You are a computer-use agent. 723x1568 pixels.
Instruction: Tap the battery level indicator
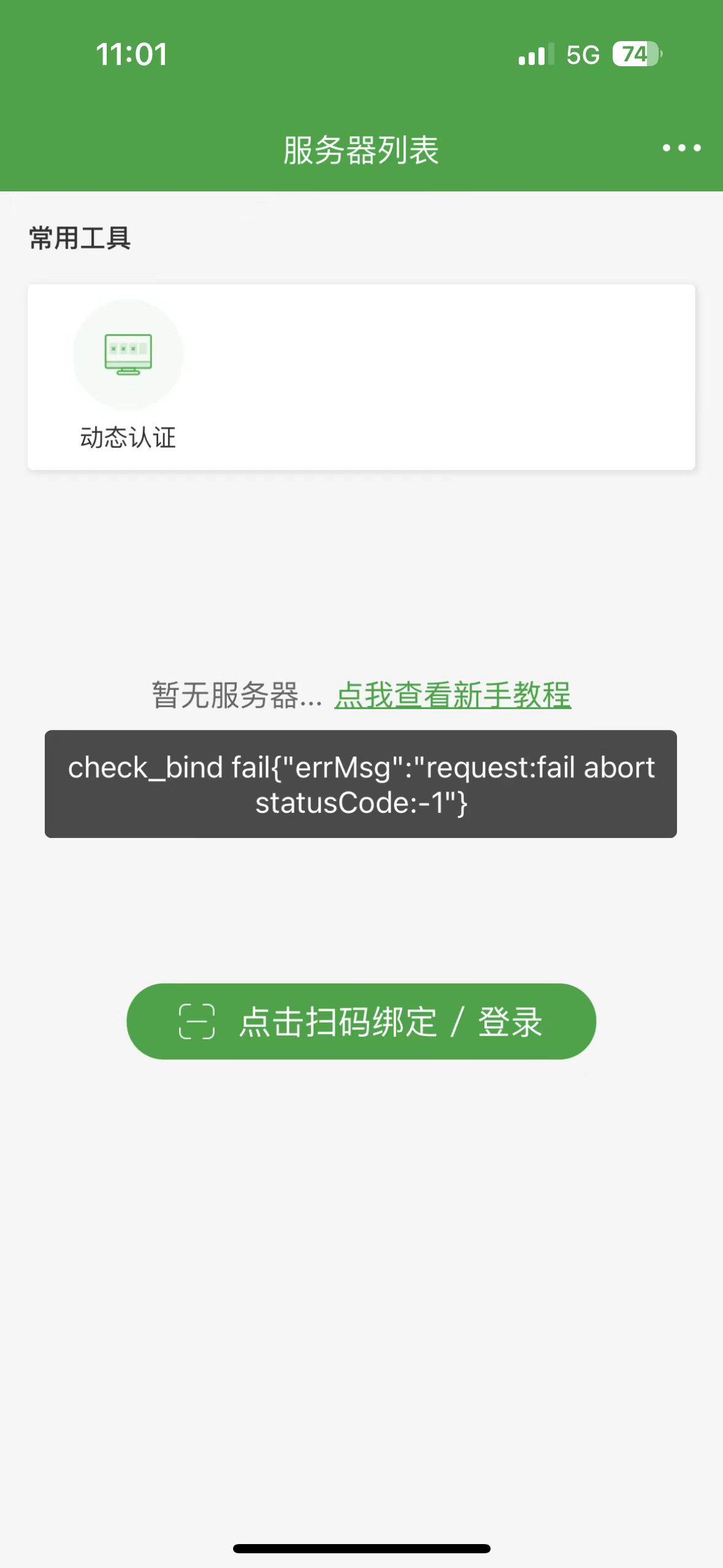[x=636, y=56]
